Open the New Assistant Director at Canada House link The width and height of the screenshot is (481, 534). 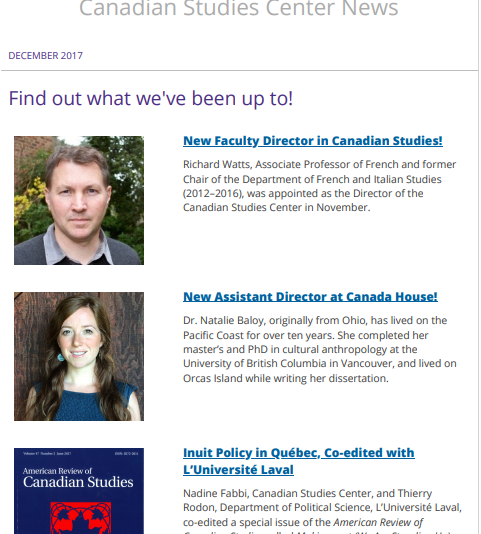(310, 297)
